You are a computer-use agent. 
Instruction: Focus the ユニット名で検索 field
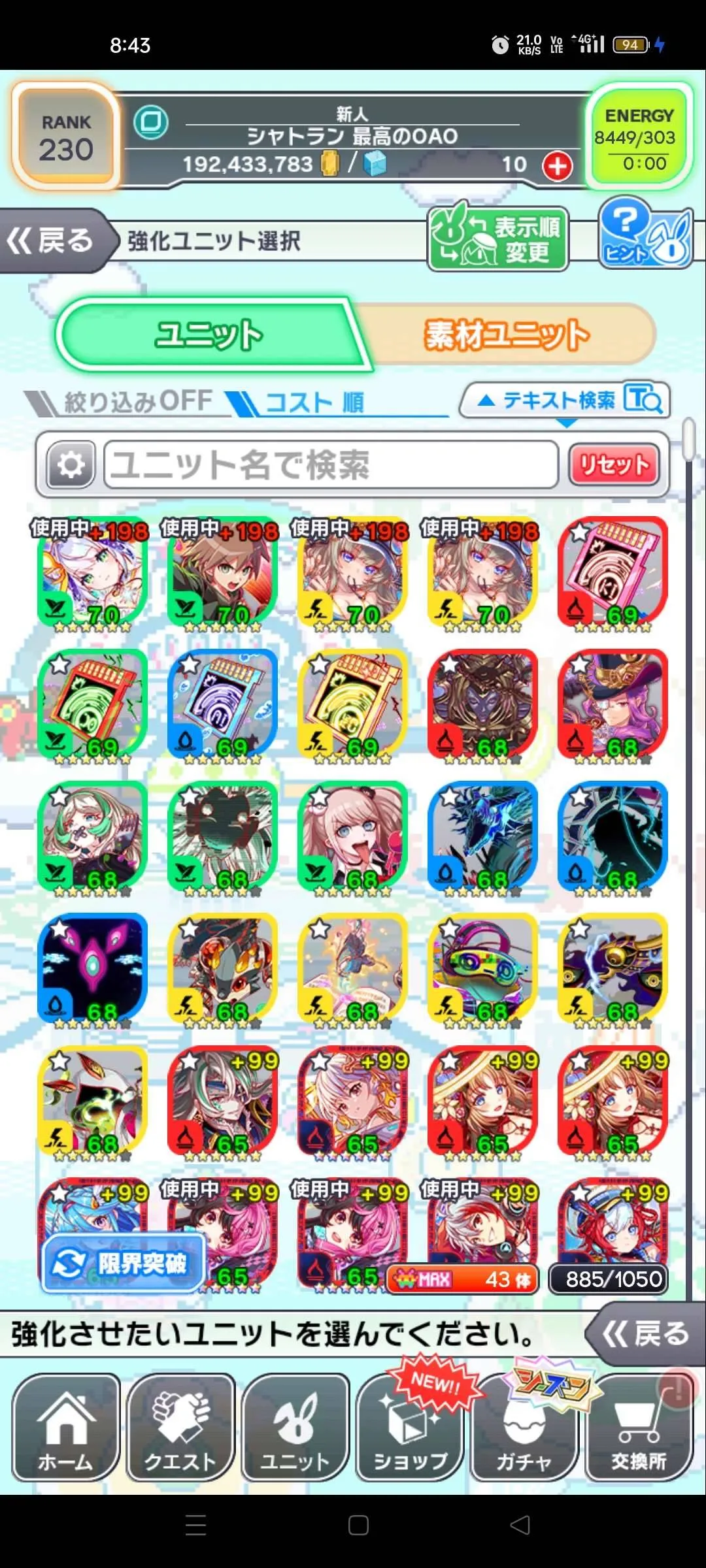330,465
